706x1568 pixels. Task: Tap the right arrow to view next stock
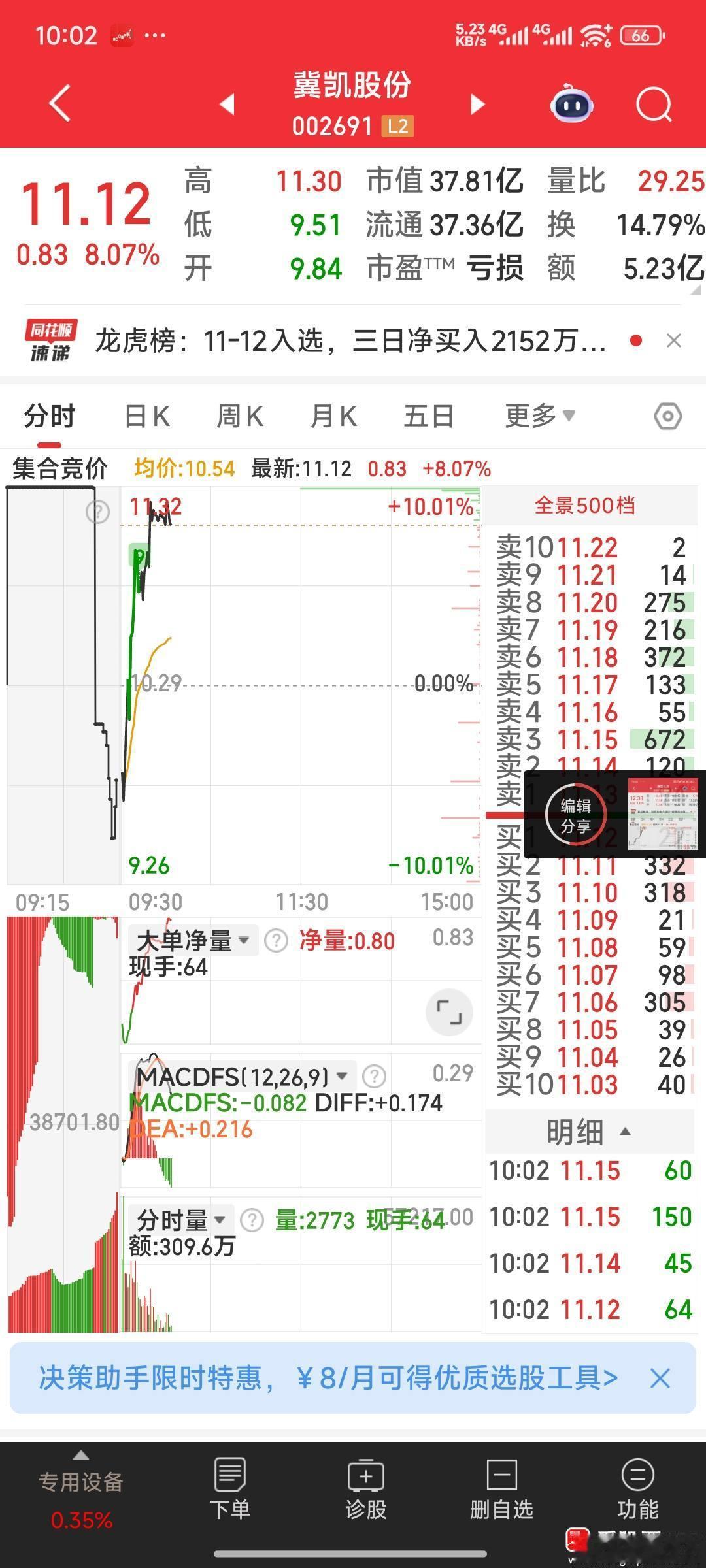click(478, 105)
